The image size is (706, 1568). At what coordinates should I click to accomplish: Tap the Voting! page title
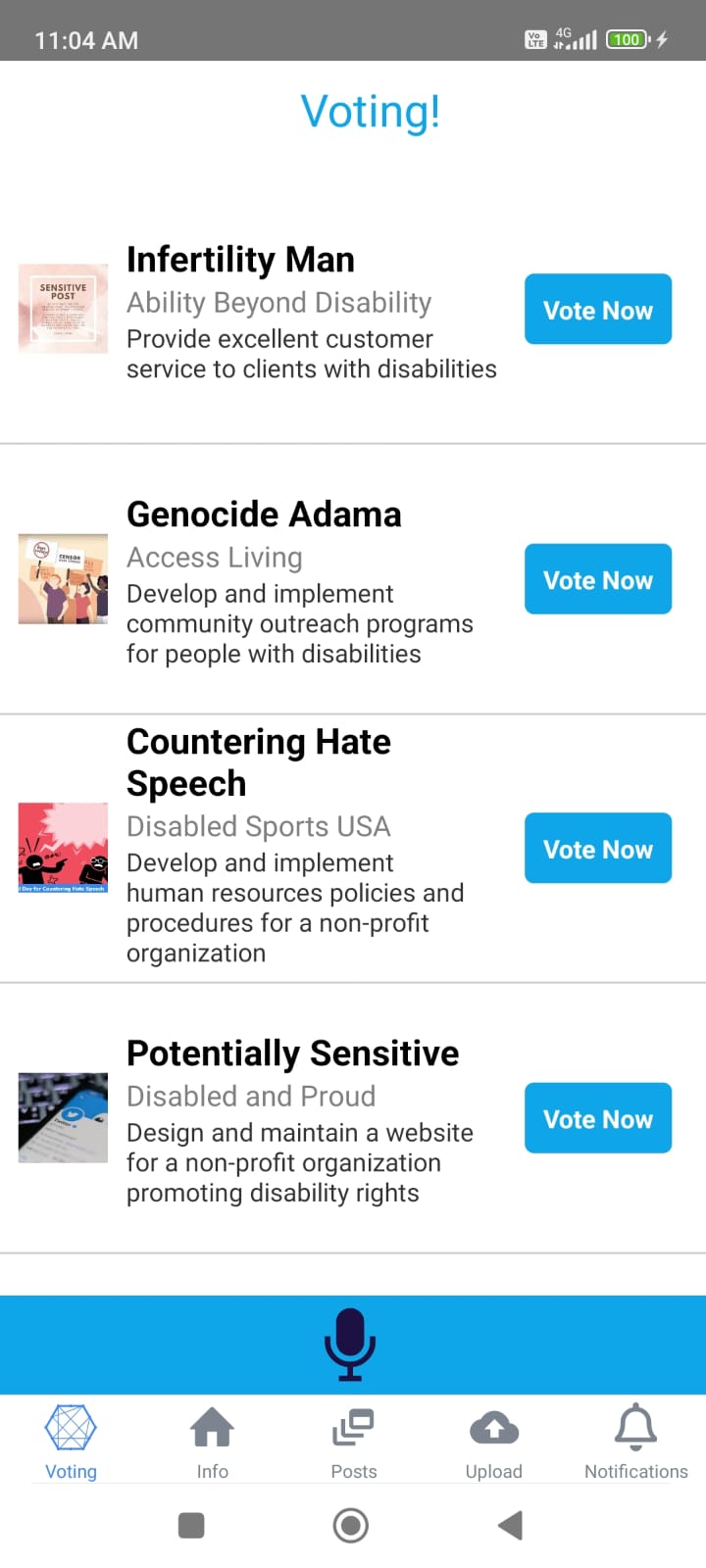(371, 110)
